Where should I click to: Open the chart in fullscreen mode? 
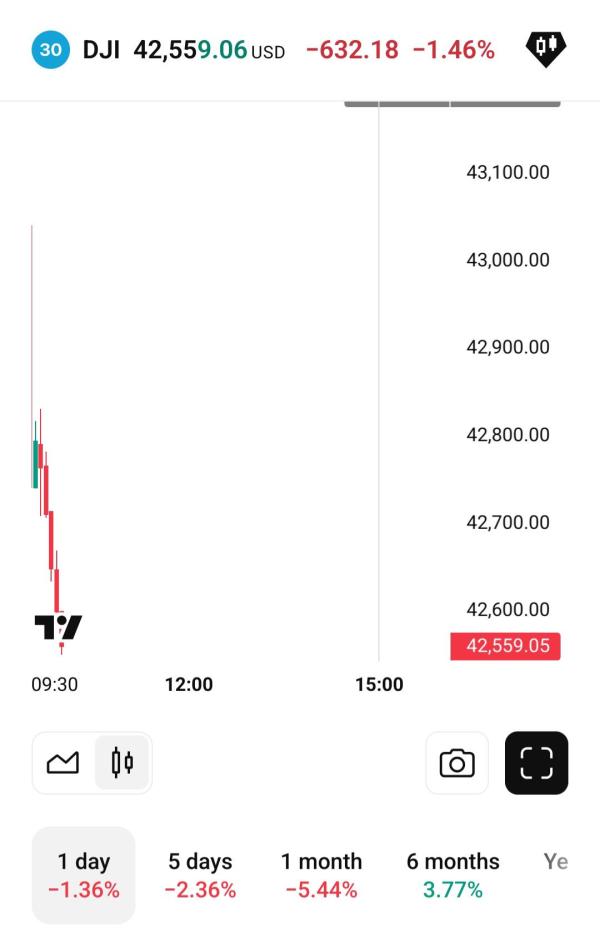[x=536, y=763]
